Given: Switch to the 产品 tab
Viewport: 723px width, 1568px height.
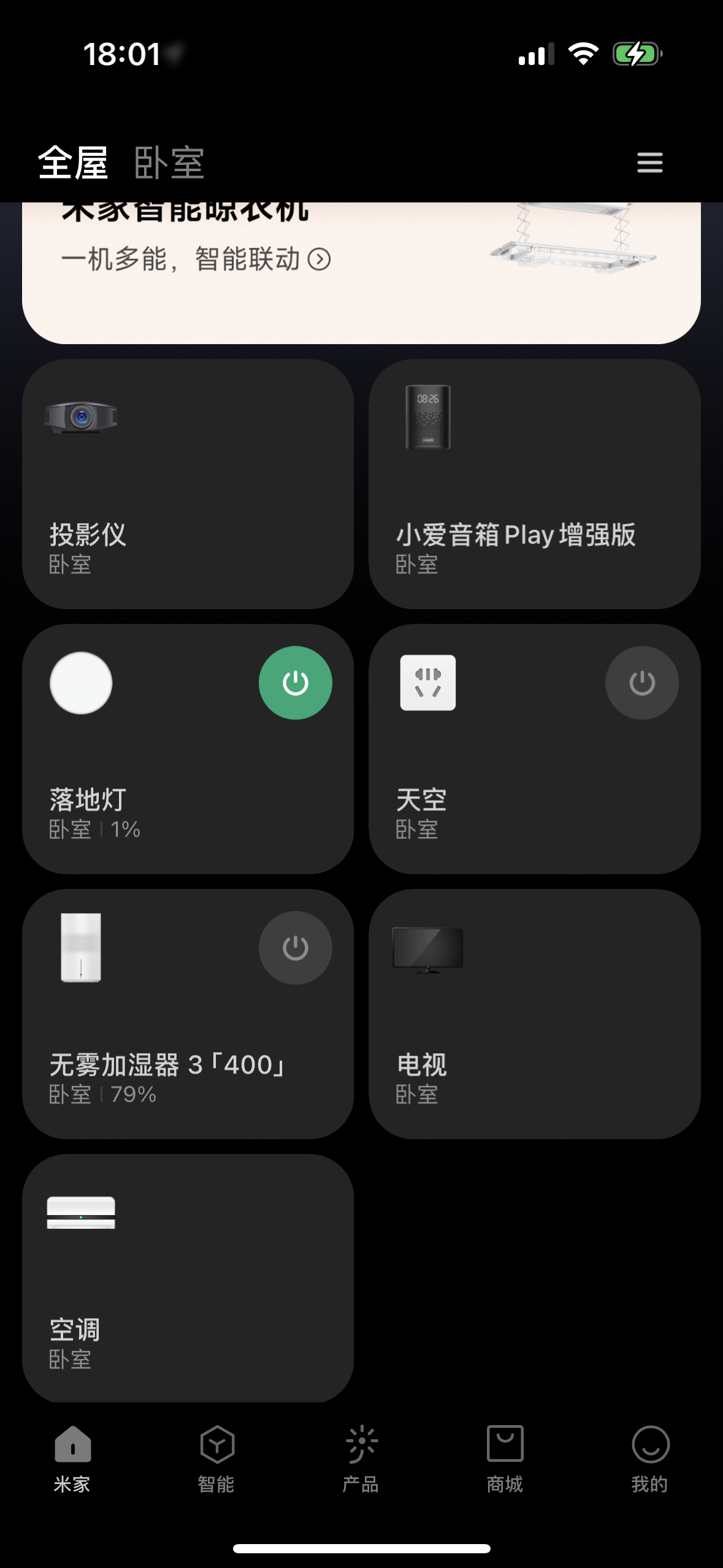Looking at the screenshot, I should 361,1459.
